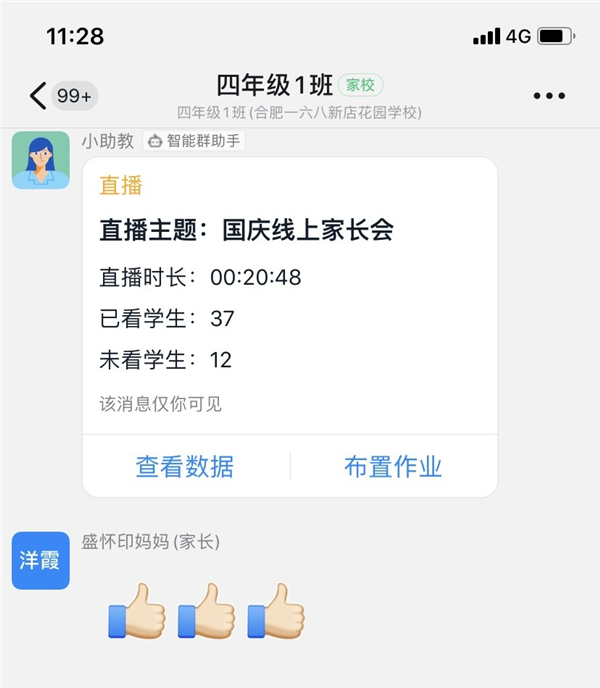Open the three-dot group menu
The height and width of the screenshot is (688, 600).
[549, 96]
